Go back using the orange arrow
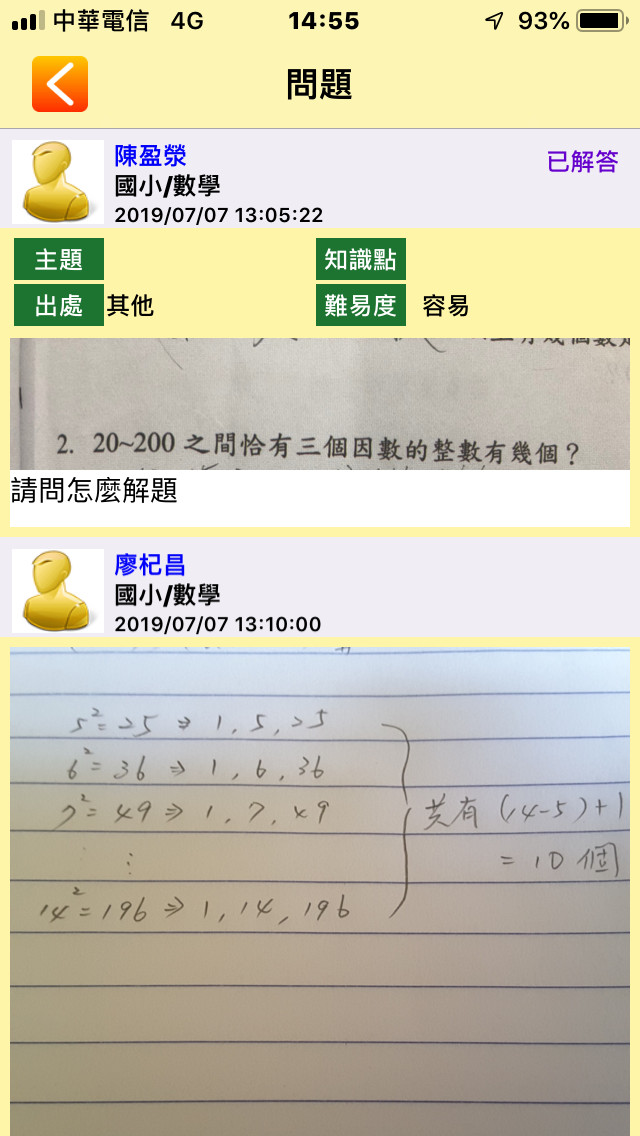 coord(60,84)
